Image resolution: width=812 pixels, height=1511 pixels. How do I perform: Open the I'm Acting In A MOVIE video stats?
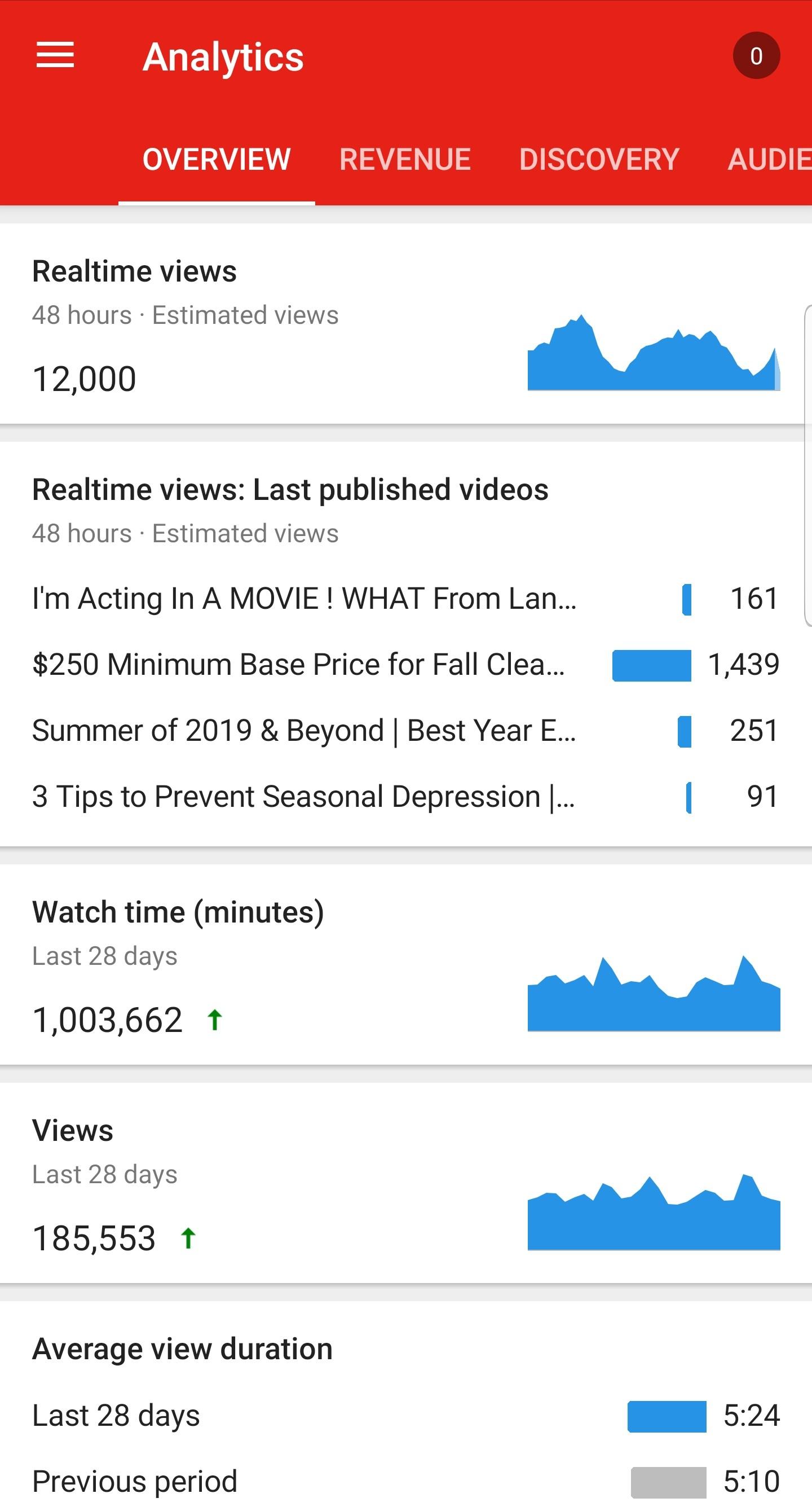(x=404, y=599)
